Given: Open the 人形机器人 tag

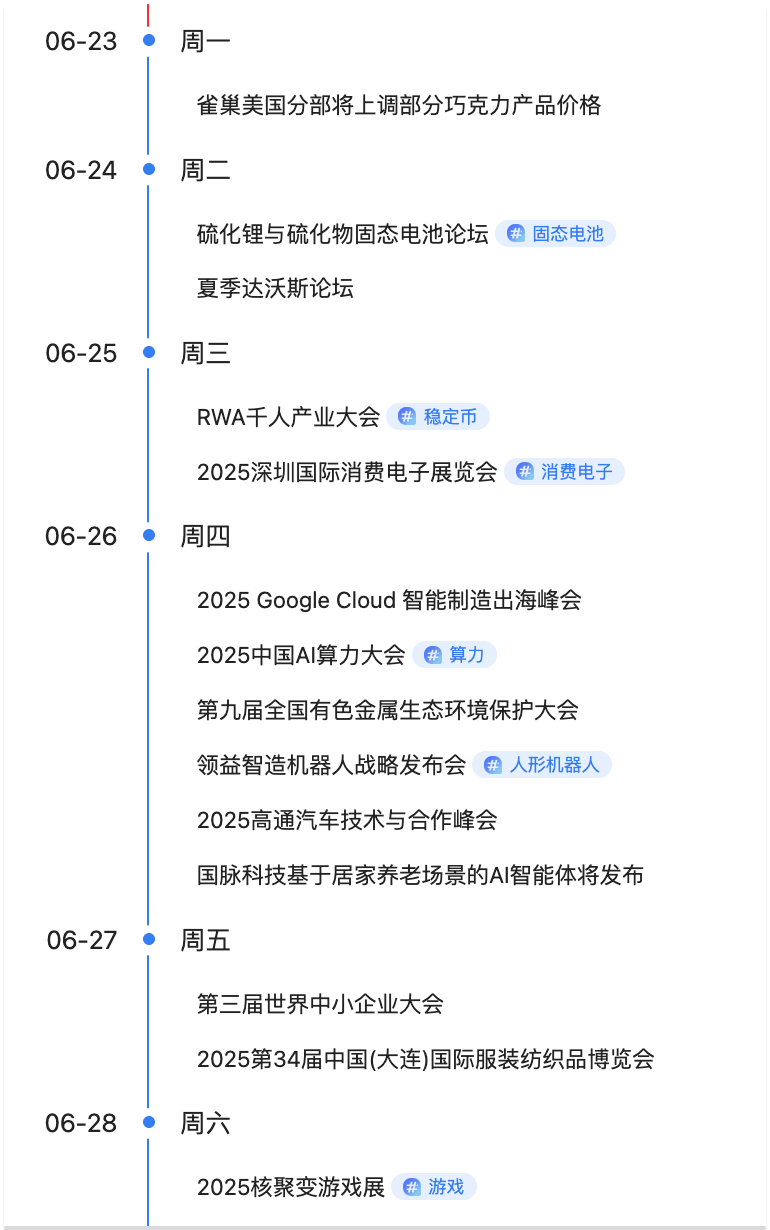Looking at the screenshot, I should 542,765.
